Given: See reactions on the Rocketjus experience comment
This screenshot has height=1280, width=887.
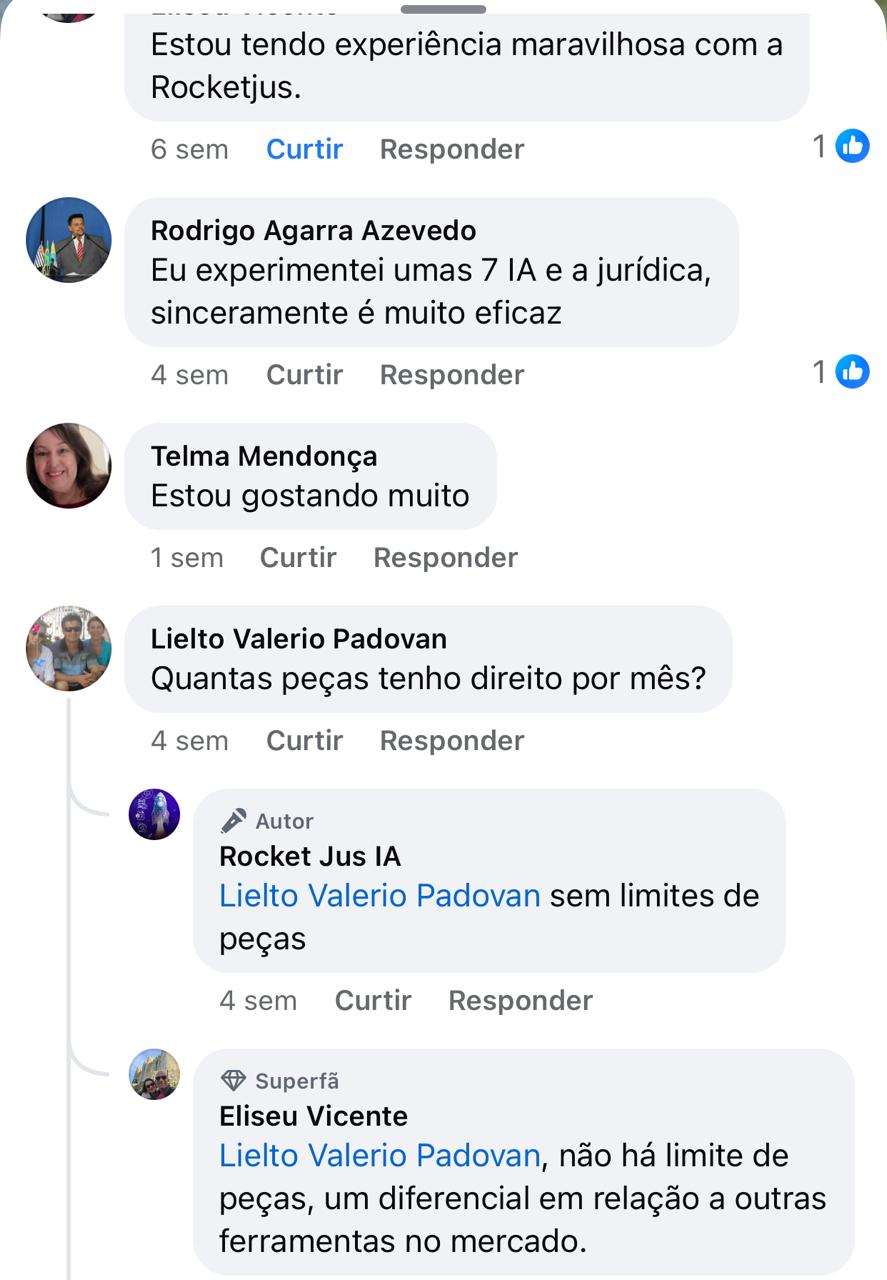Looking at the screenshot, I should (841, 147).
